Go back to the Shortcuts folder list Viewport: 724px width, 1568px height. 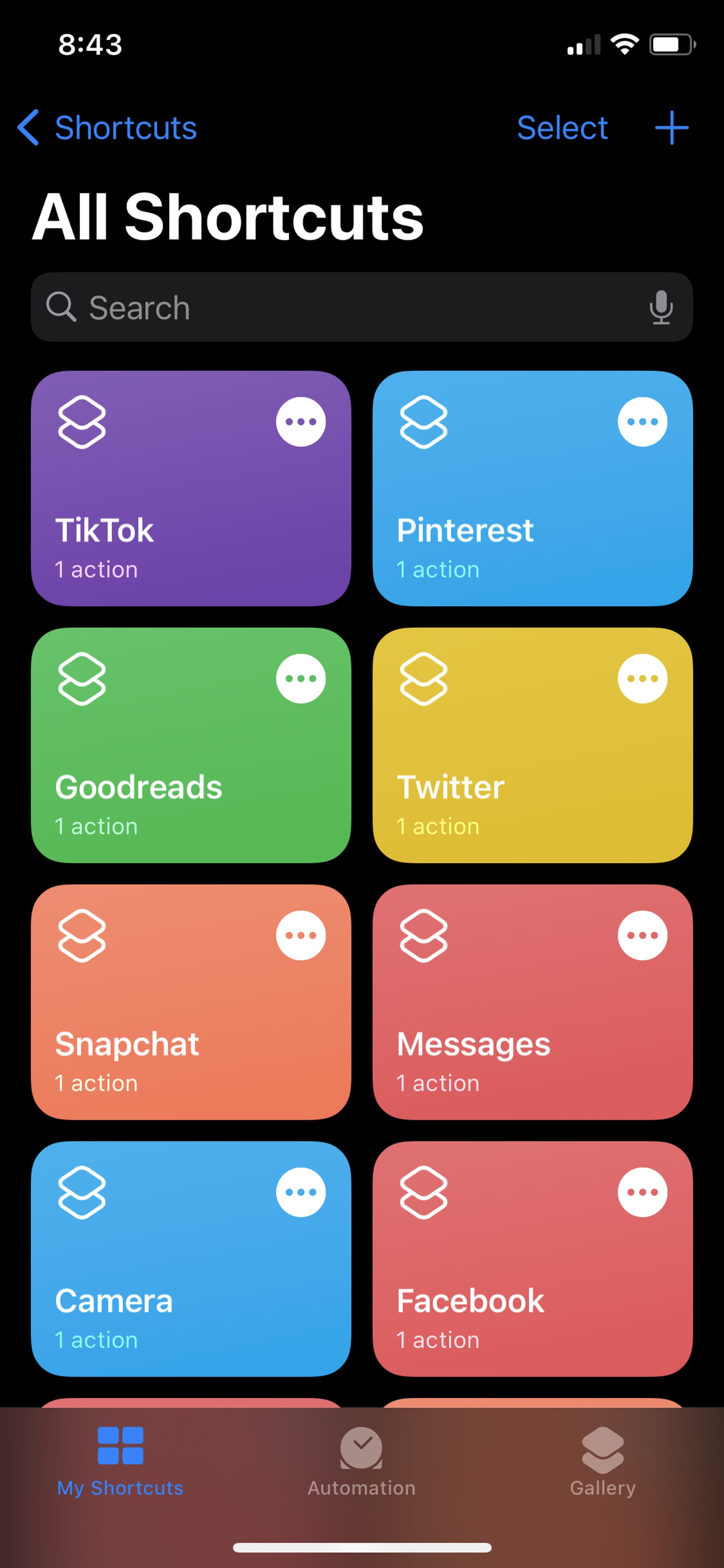tap(106, 128)
